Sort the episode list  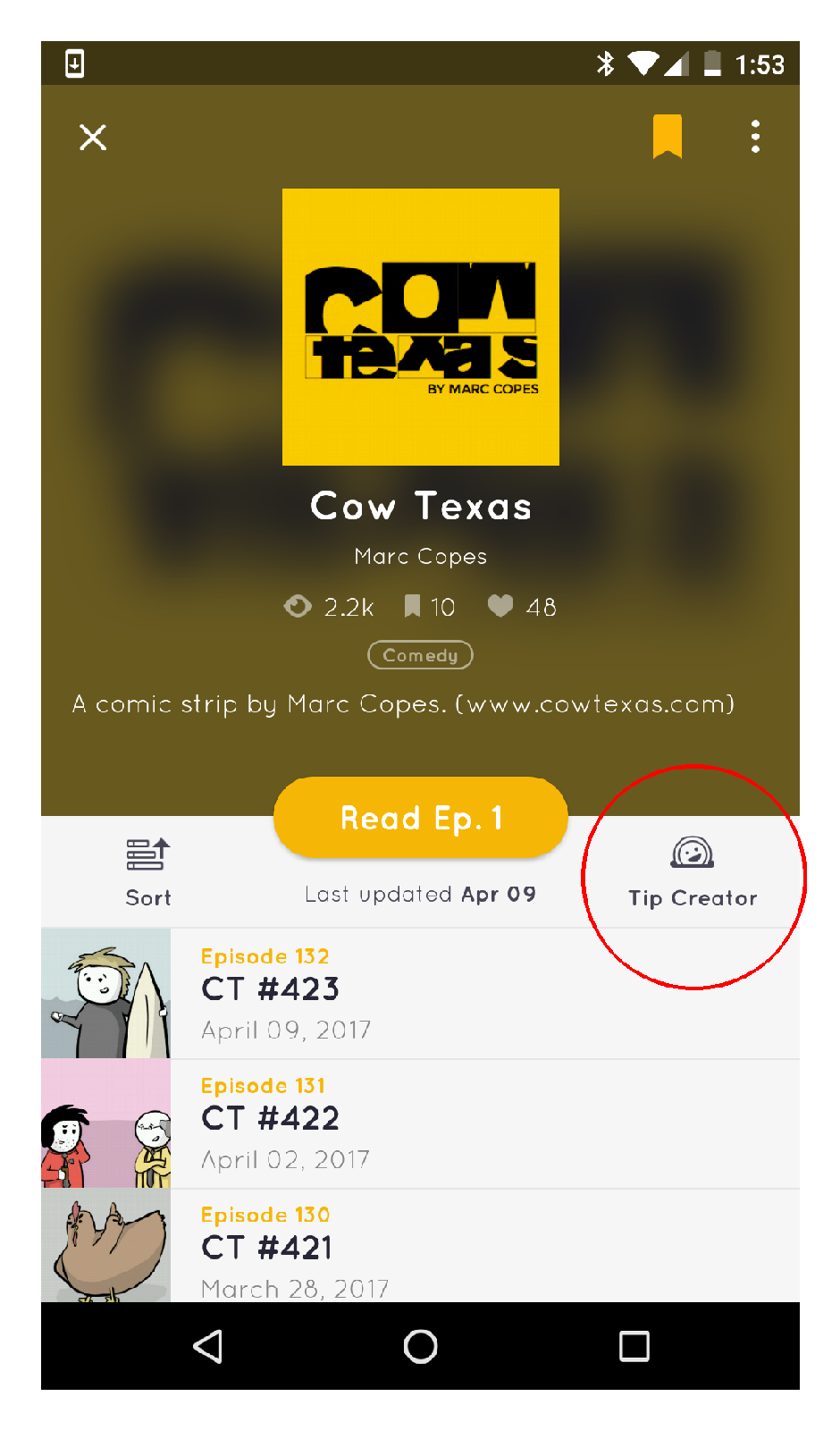pos(147,873)
